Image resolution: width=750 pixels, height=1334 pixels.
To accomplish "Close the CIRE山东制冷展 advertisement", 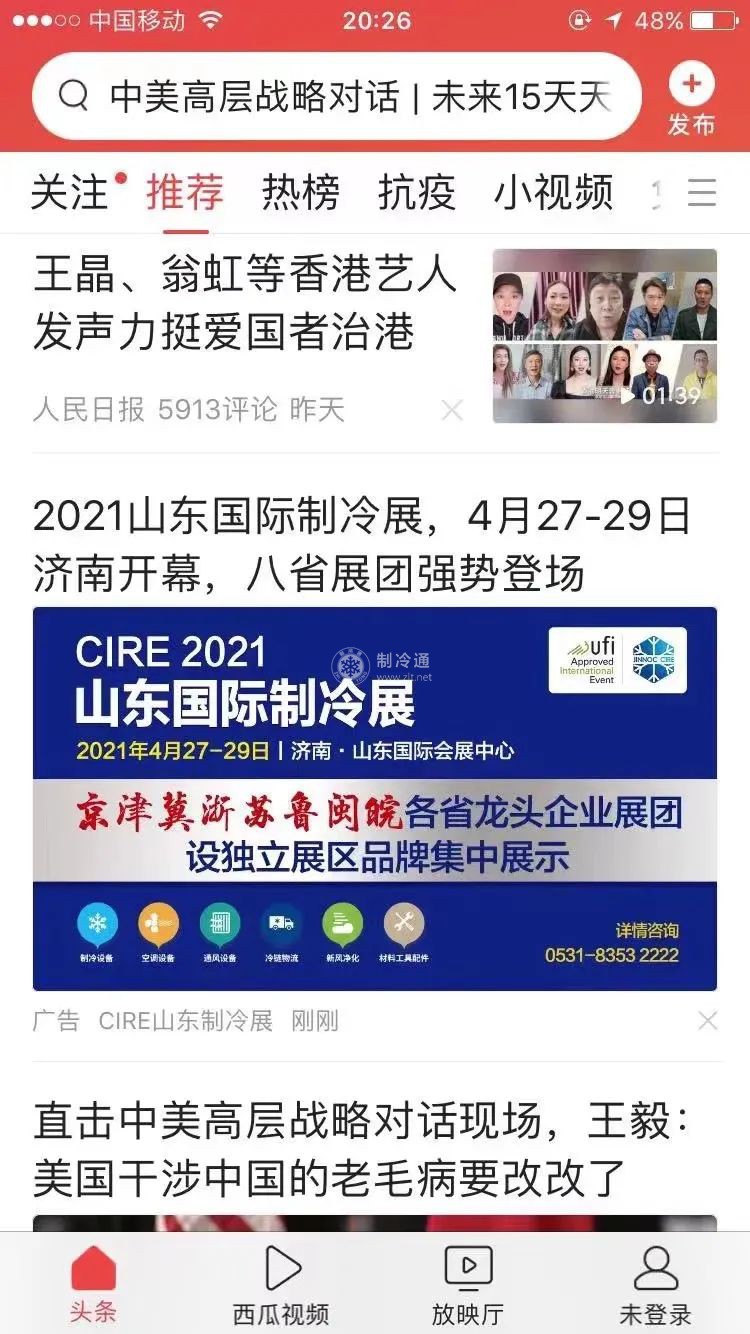I will [x=707, y=1020].
